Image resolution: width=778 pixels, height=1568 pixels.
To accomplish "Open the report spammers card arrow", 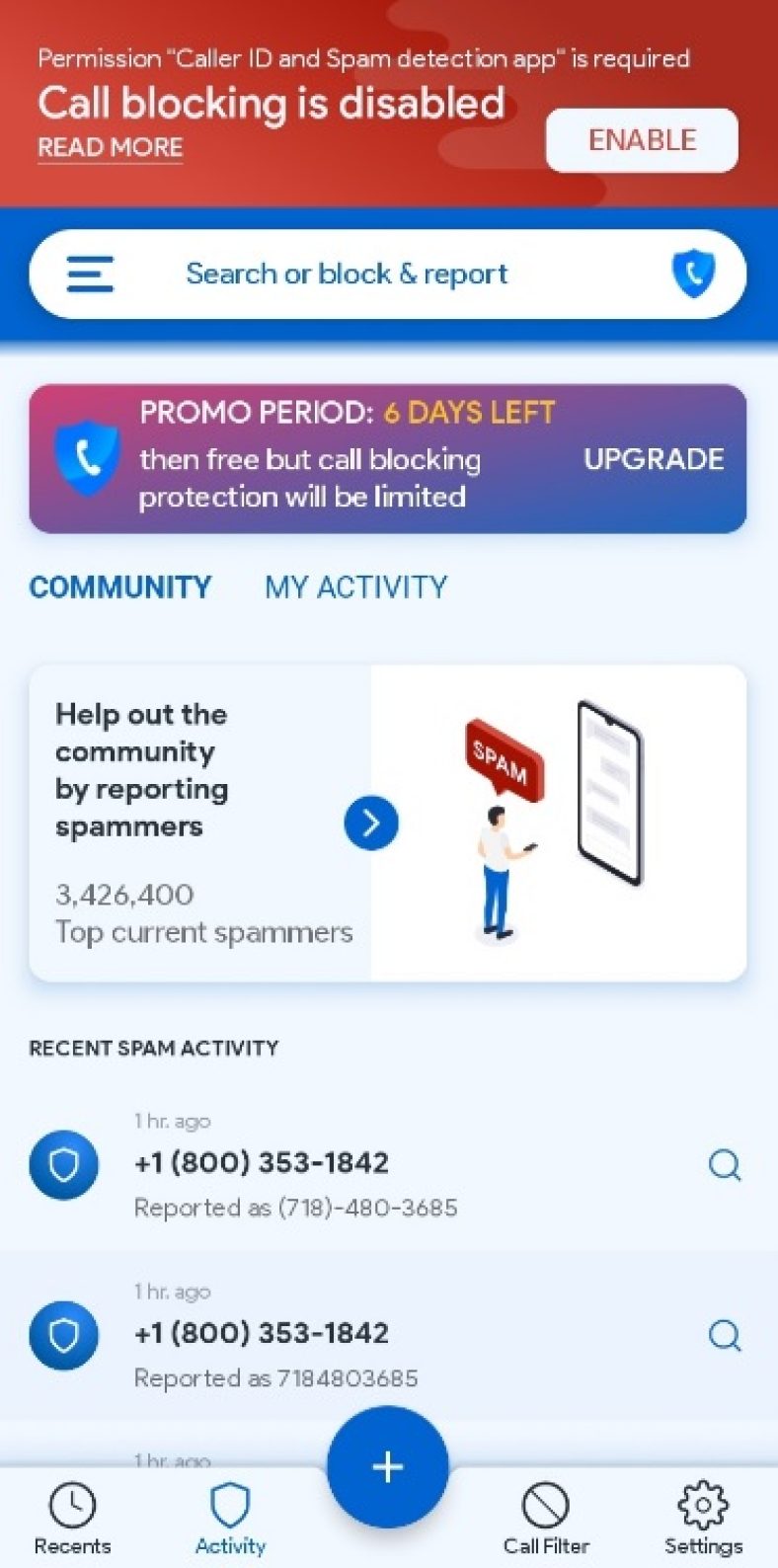I will pos(371,823).
